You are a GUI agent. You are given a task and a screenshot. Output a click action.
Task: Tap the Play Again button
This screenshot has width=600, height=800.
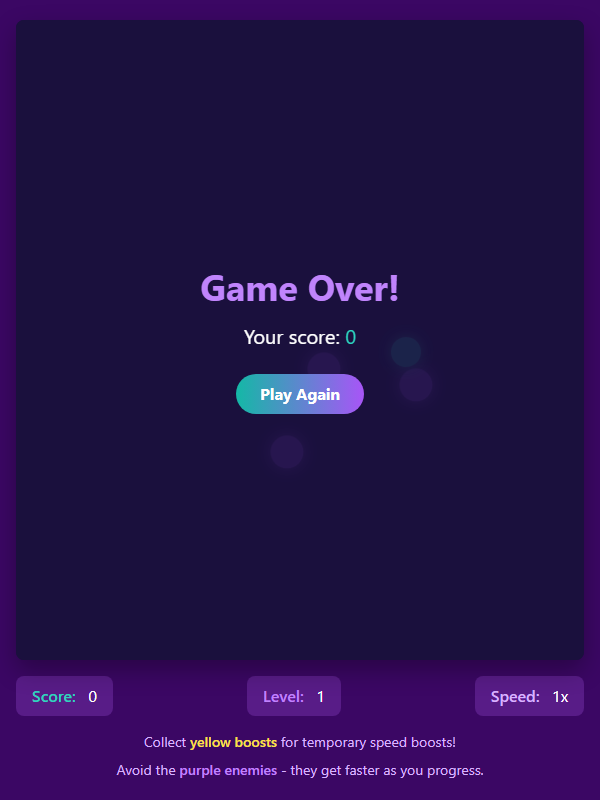(300, 394)
